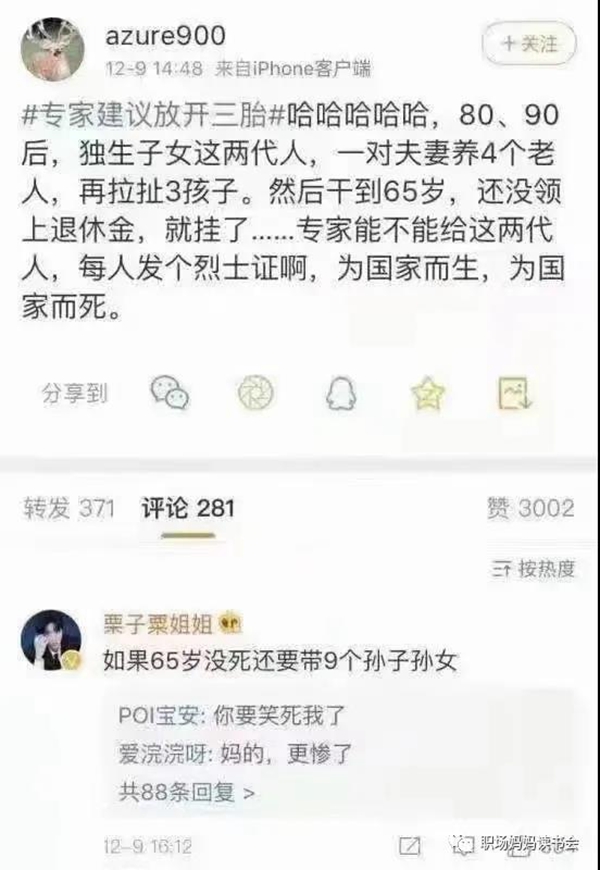Select the 评论 281 tab
Screen dimensions: 600x870
pyautogui.click(x=187, y=508)
